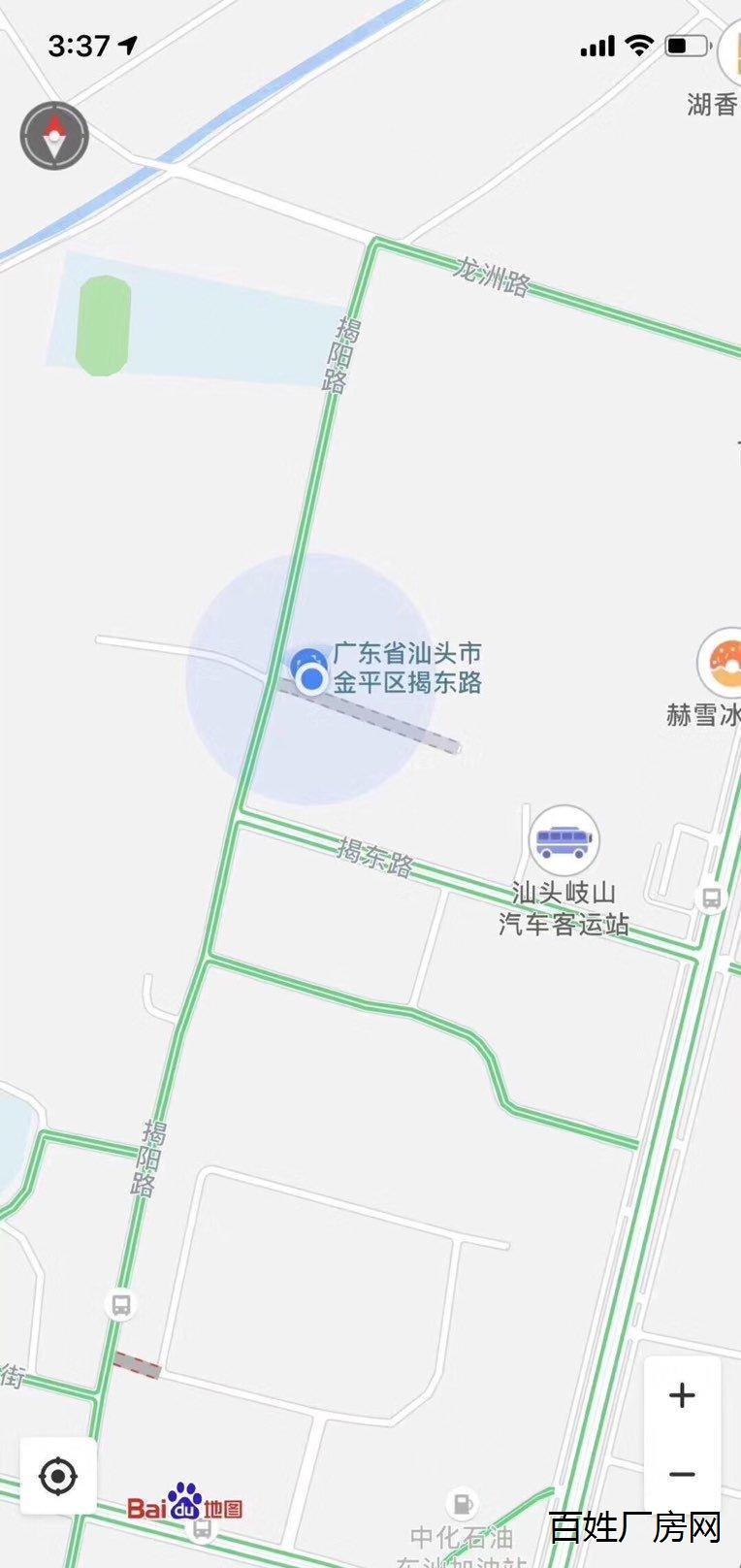Zoom in with the plus button
Image resolution: width=741 pixels, height=1568 pixels.
point(682,1396)
